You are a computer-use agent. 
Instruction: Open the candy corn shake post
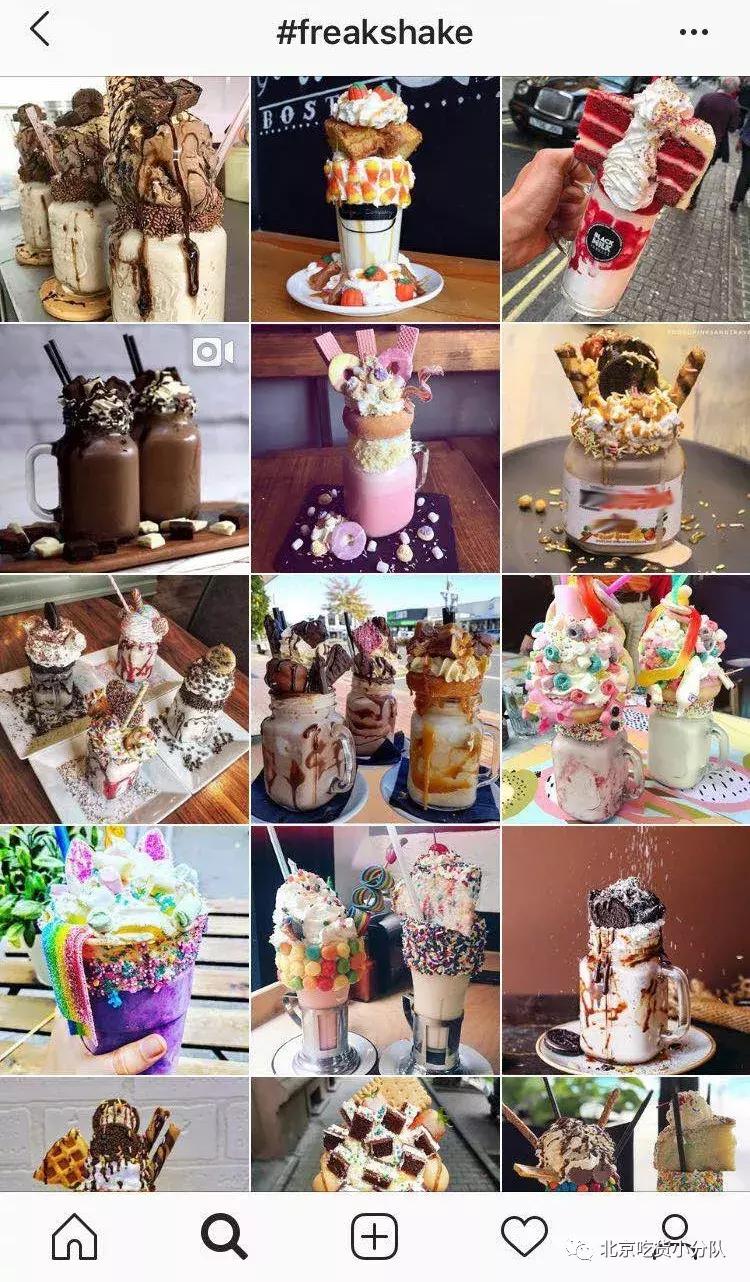click(x=375, y=197)
